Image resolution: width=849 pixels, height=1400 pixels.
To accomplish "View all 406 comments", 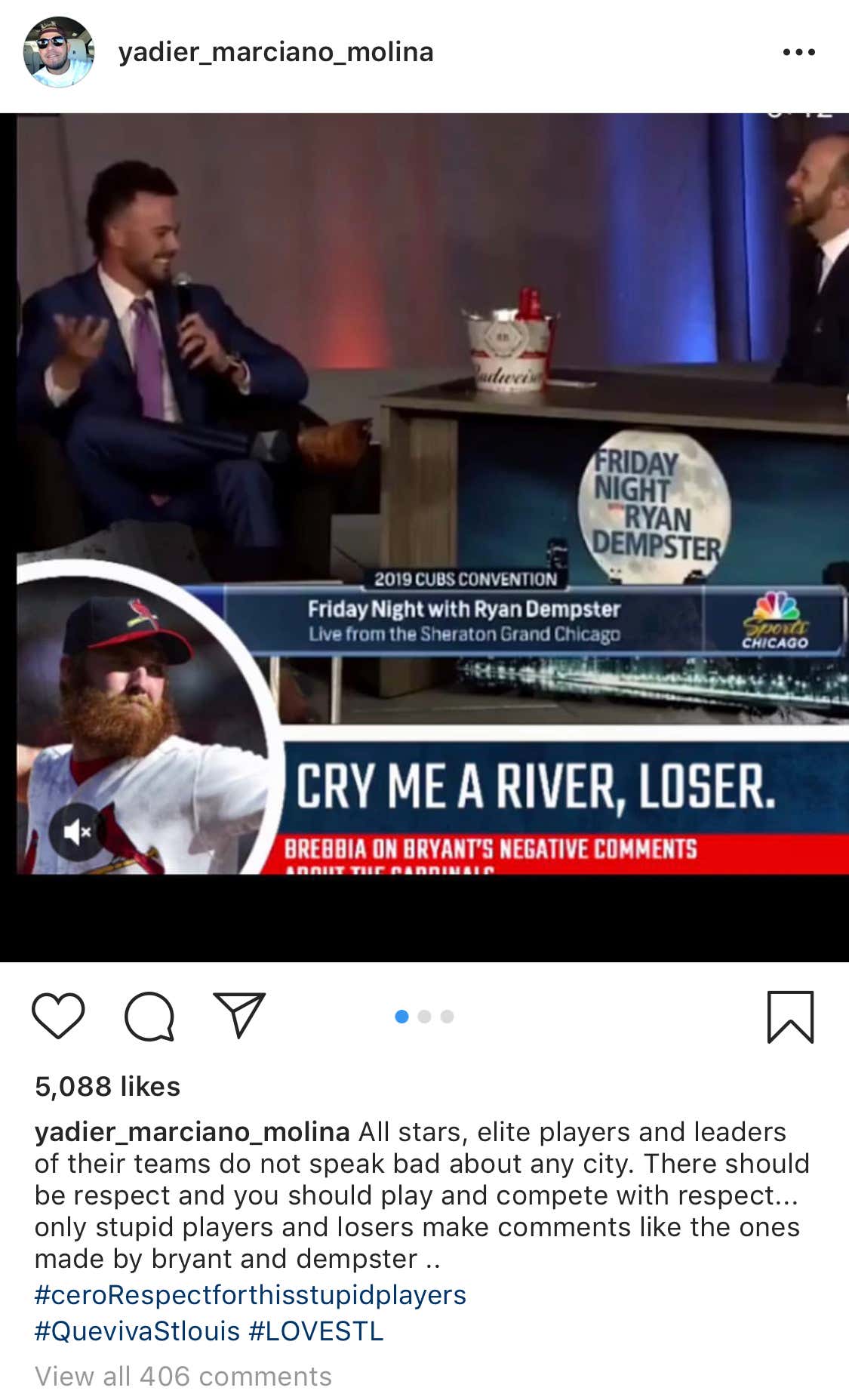I will click(x=183, y=1376).
